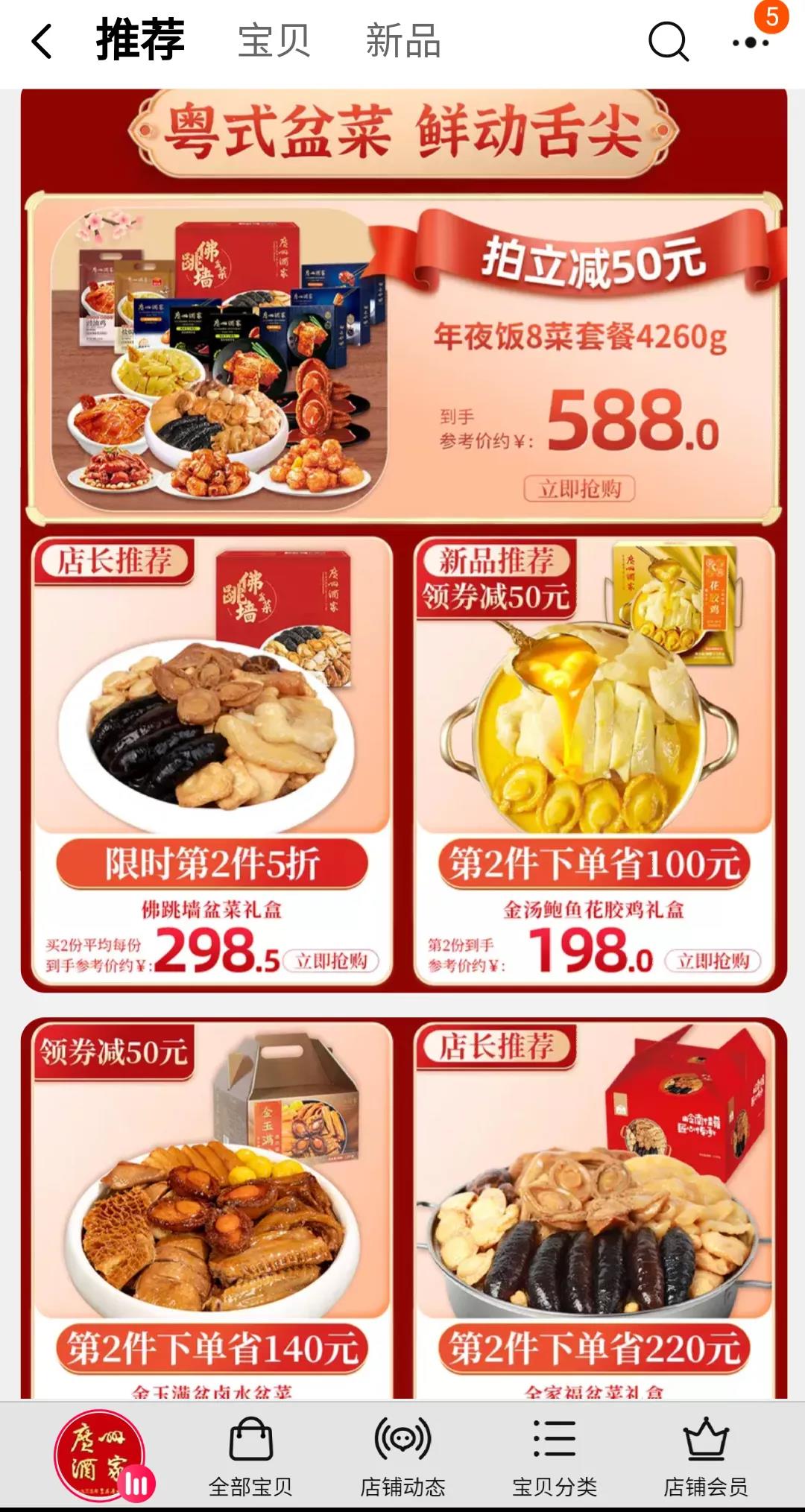
Task: Open the 第2件下单省220元 product card
Action: [594, 1207]
